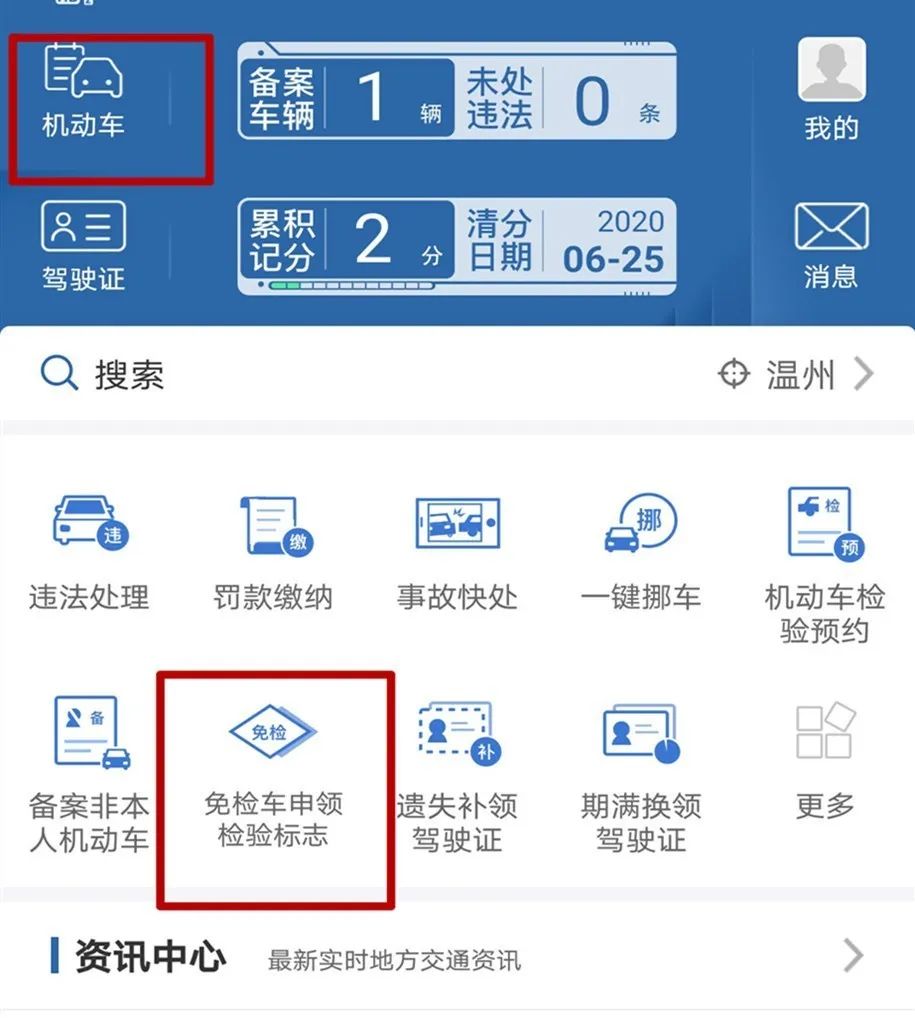This screenshot has height=1018, width=915.
Task: Select the 事故快处 accident processing icon
Action: pos(457,525)
